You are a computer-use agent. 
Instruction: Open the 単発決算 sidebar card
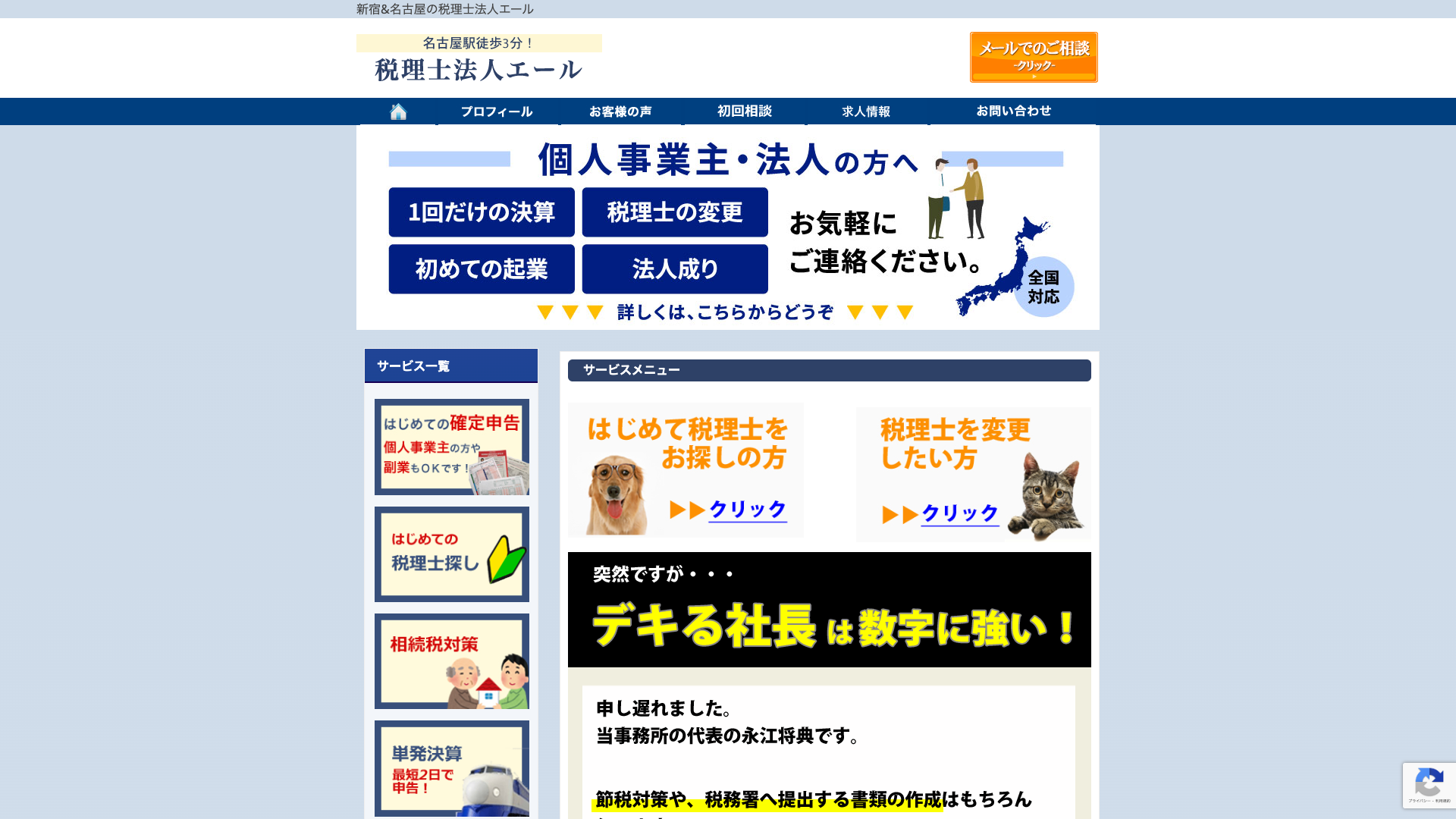tap(452, 768)
